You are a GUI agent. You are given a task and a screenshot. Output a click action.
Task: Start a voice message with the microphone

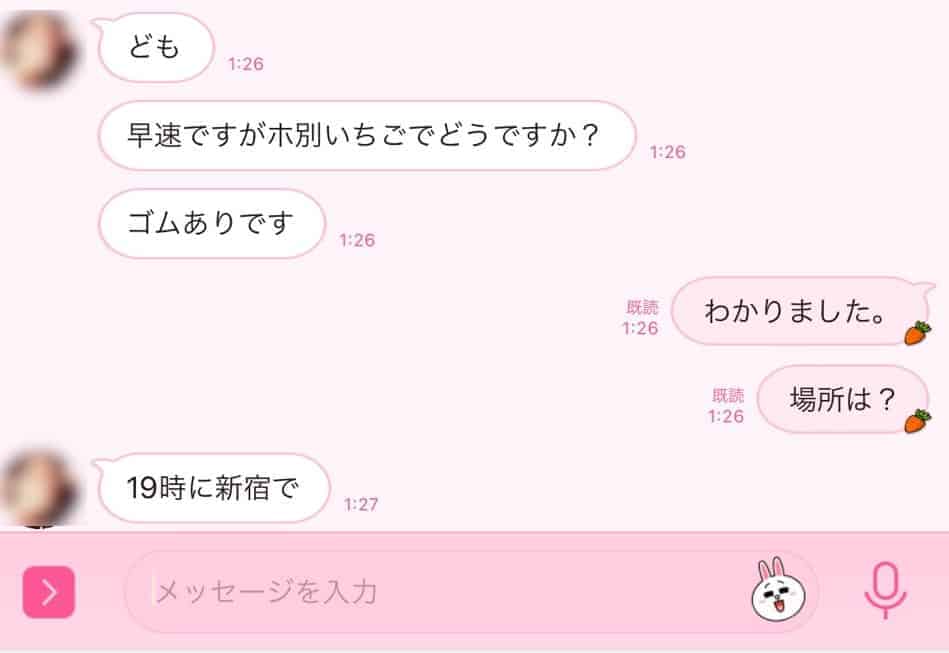(x=885, y=590)
